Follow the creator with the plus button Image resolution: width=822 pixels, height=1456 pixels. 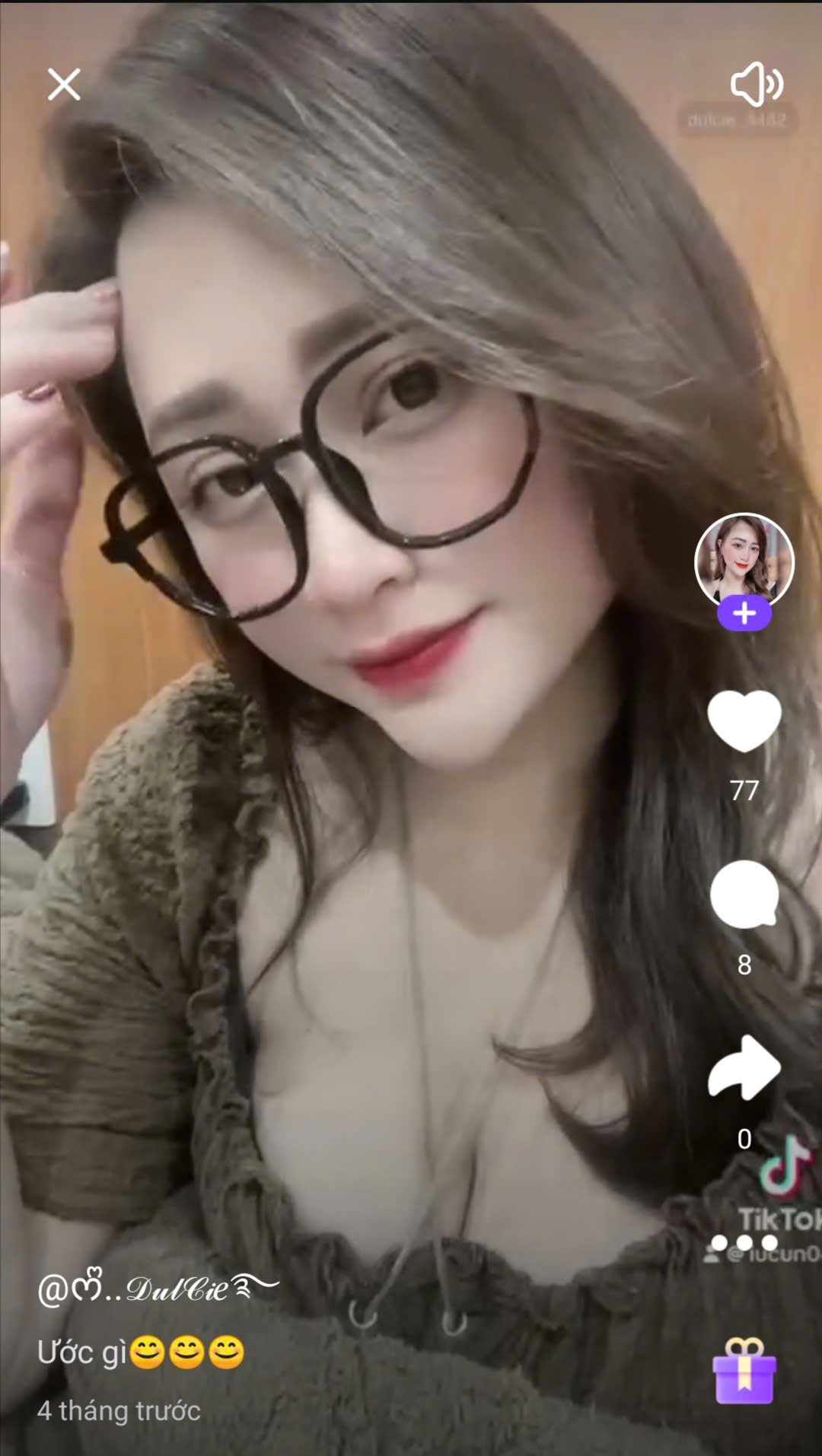coord(744,613)
